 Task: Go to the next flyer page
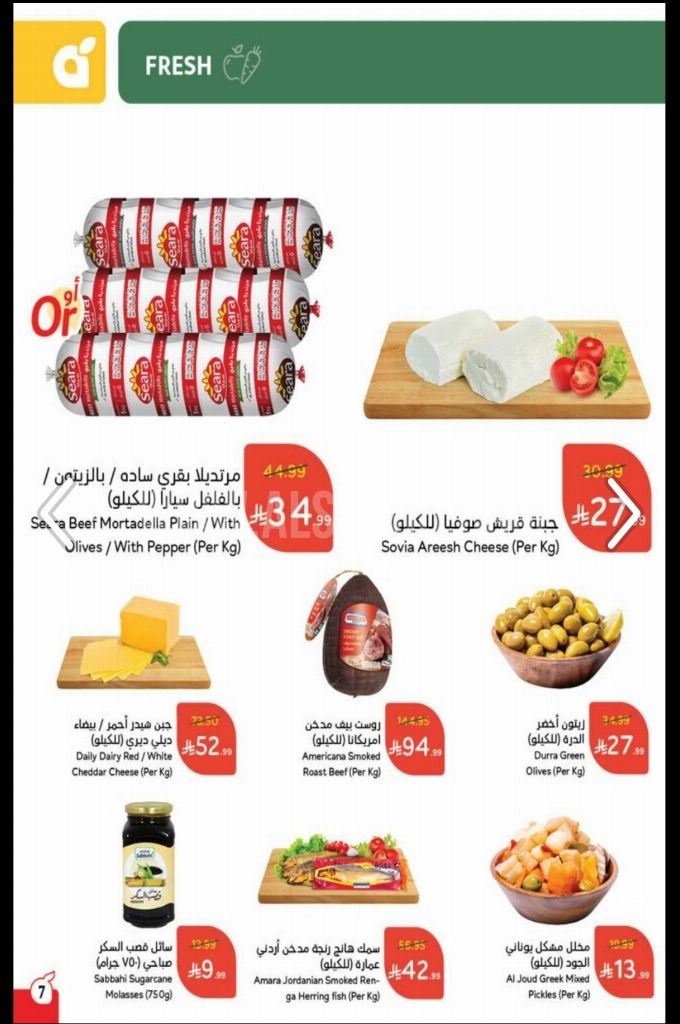click(623, 514)
